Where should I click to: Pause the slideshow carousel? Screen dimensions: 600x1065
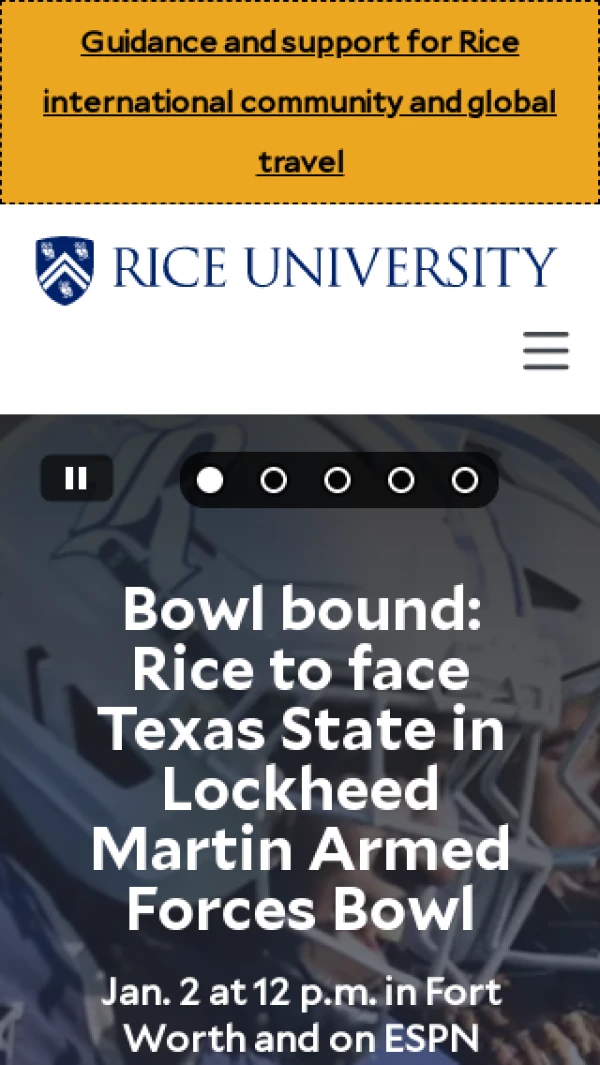point(76,479)
